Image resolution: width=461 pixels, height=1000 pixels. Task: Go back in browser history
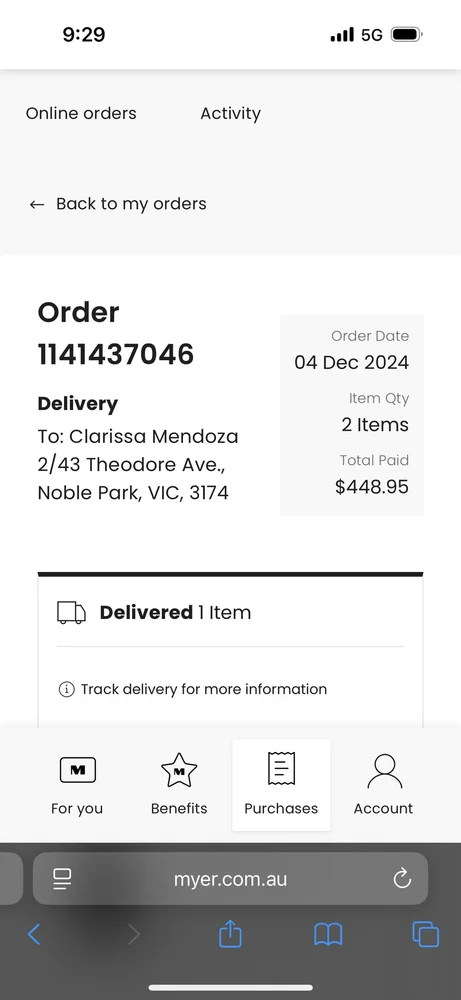(x=34, y=935)
